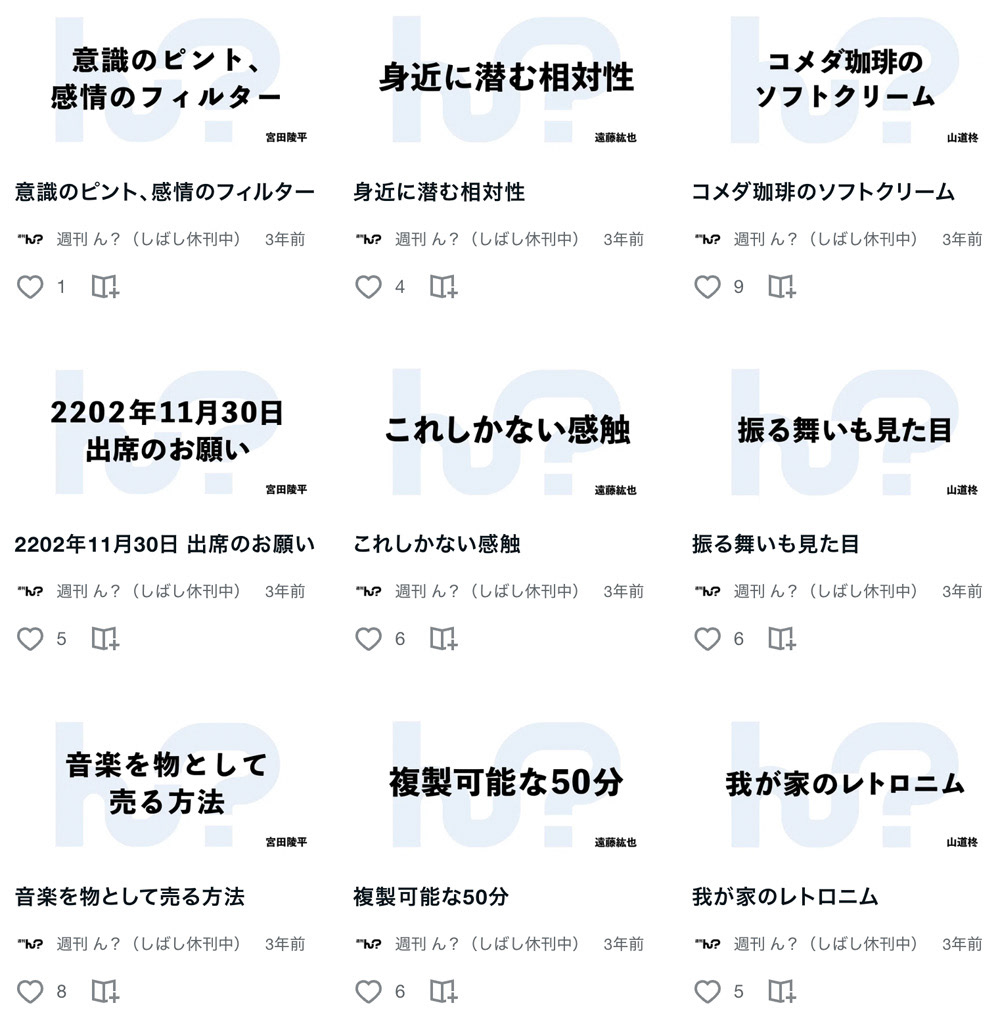
Task: Add 身近に潜む相対性 to a magazine
Action: (x=444, y=287)
